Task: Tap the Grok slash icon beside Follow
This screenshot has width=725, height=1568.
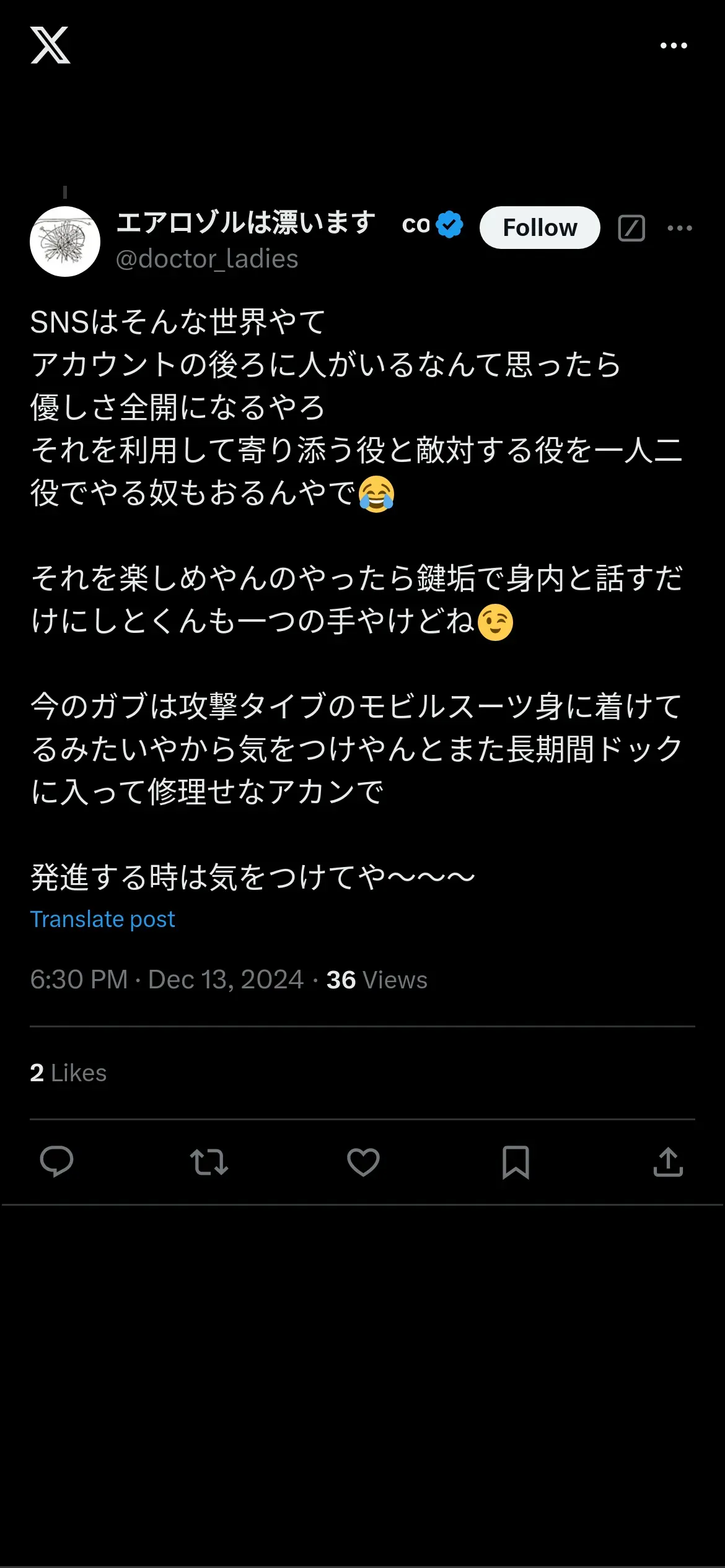Action: (631, 228)
